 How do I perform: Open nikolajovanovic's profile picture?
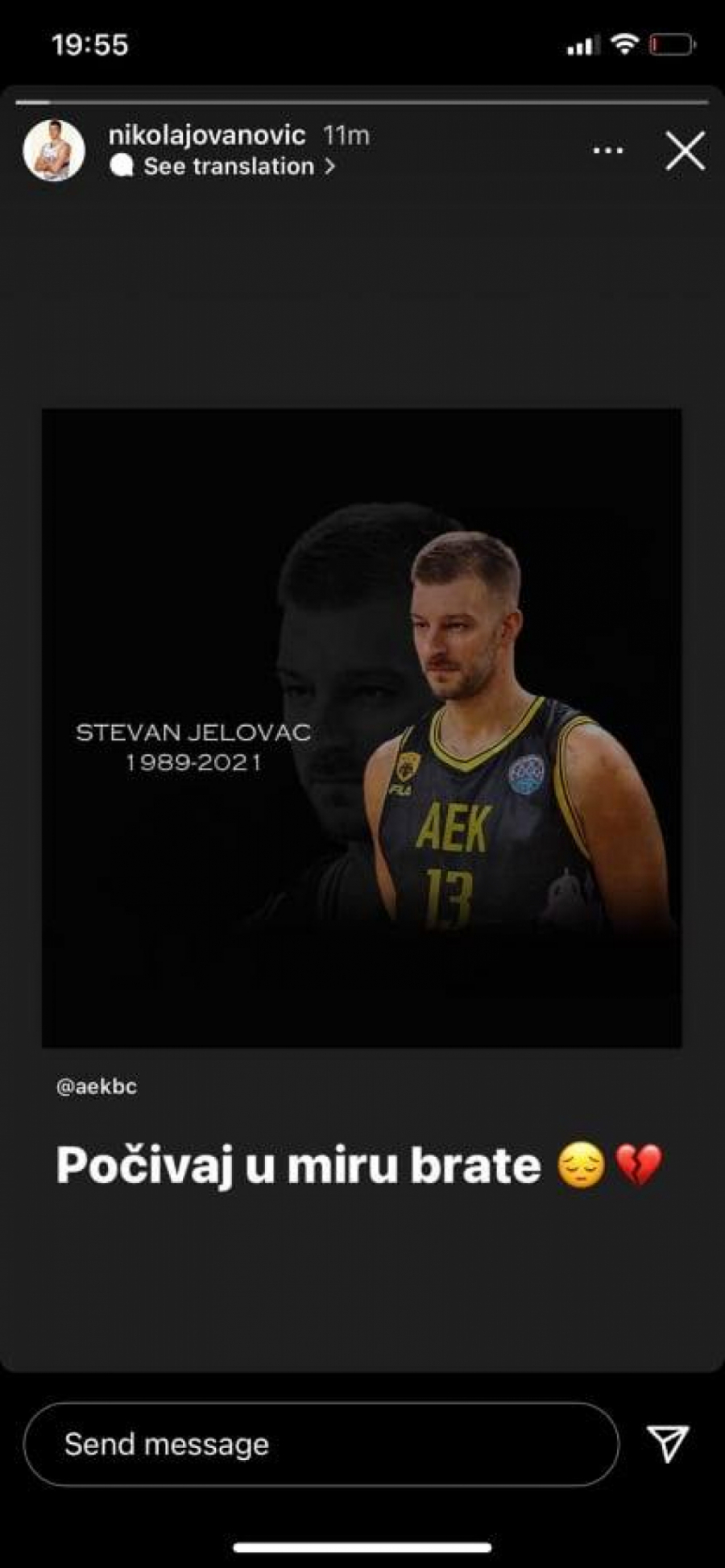tap(54, 151)
